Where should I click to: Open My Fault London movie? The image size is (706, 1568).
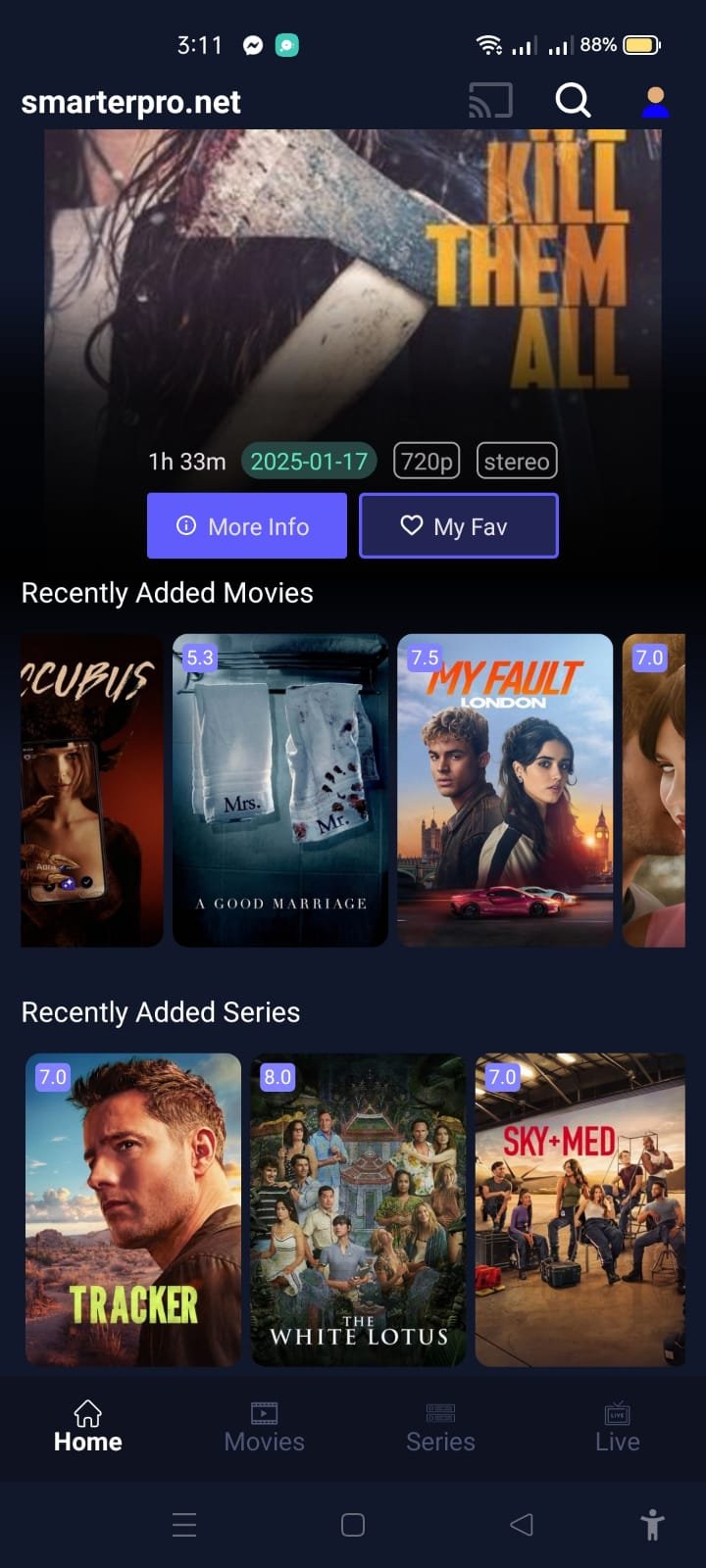click(505, 790)
